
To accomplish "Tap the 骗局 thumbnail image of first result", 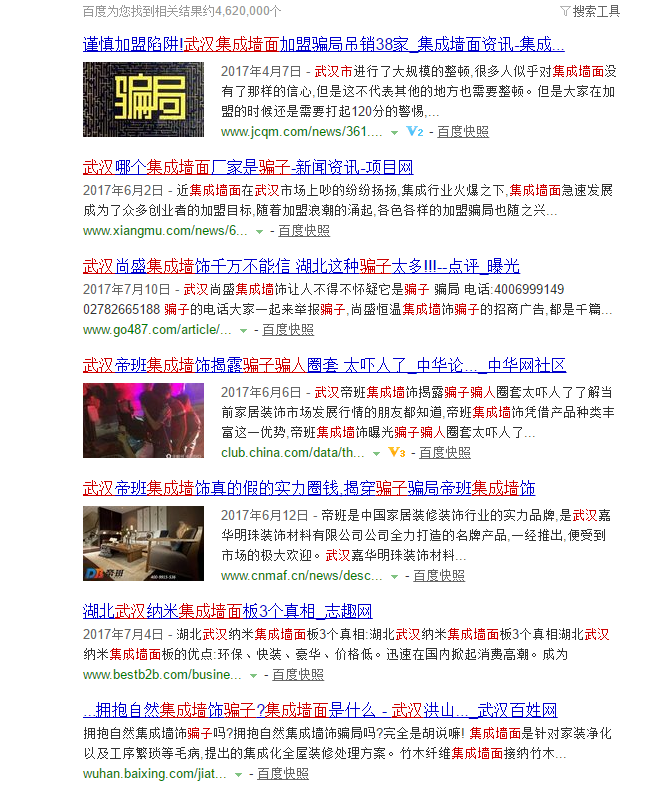I will [143, 100].
